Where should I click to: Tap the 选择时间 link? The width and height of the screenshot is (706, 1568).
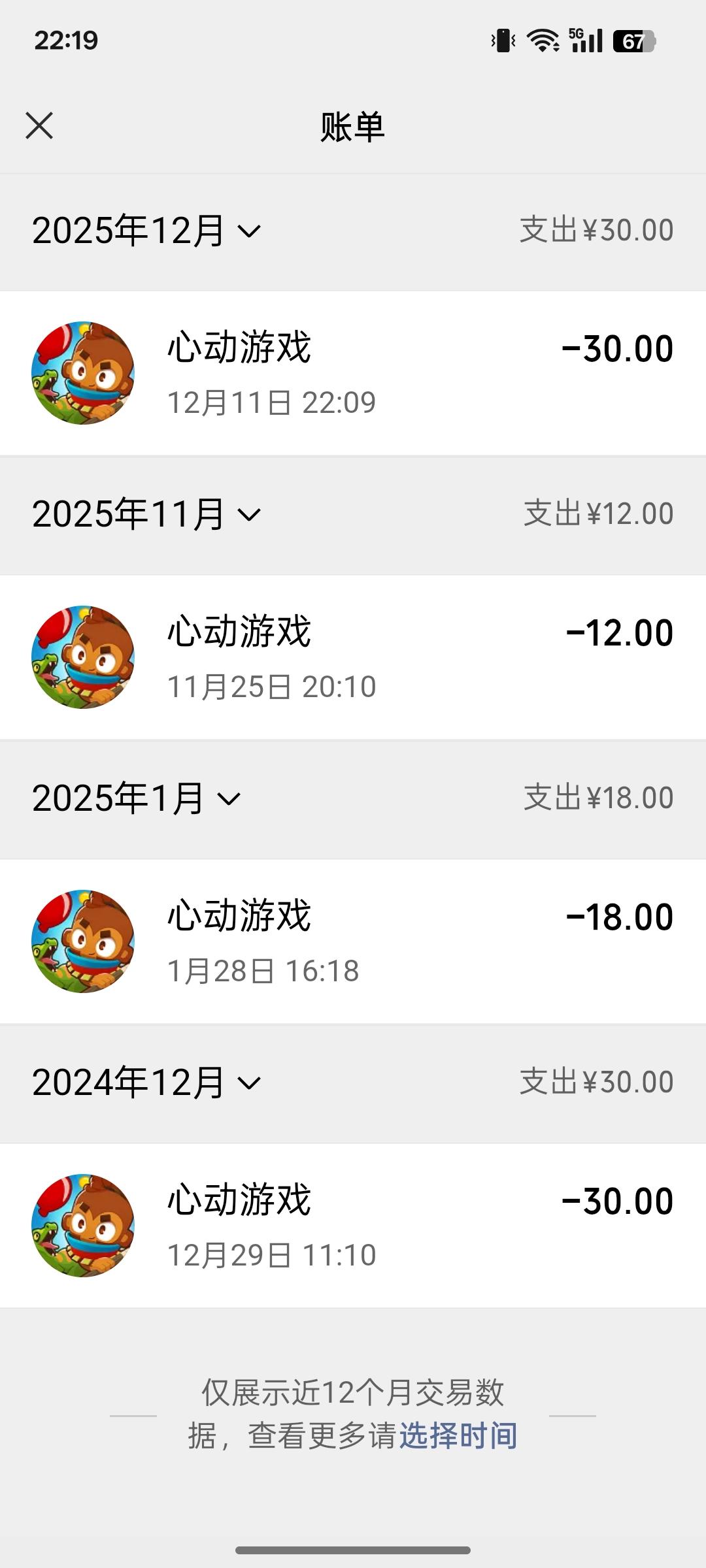coord(458,1436)
